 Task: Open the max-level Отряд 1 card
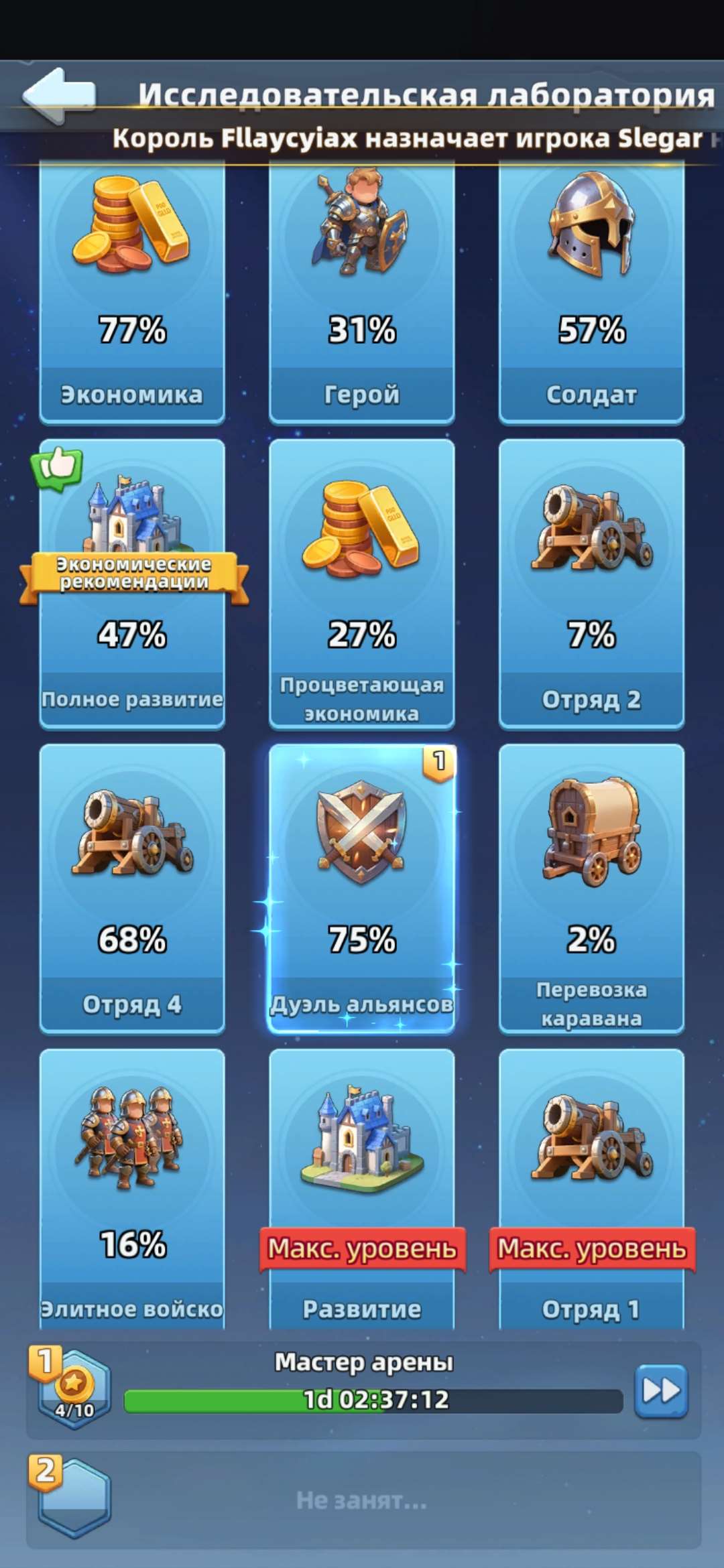click(591, 1189)
